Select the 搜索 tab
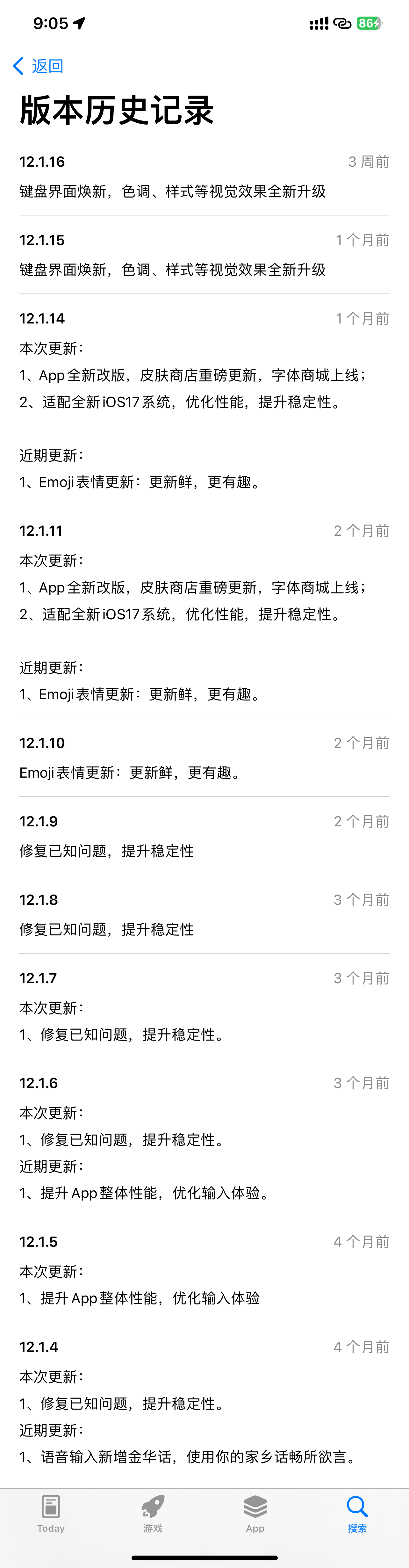Image resolution: width=409 pixels, height=1568 pixels. (x=357, y=1513)
